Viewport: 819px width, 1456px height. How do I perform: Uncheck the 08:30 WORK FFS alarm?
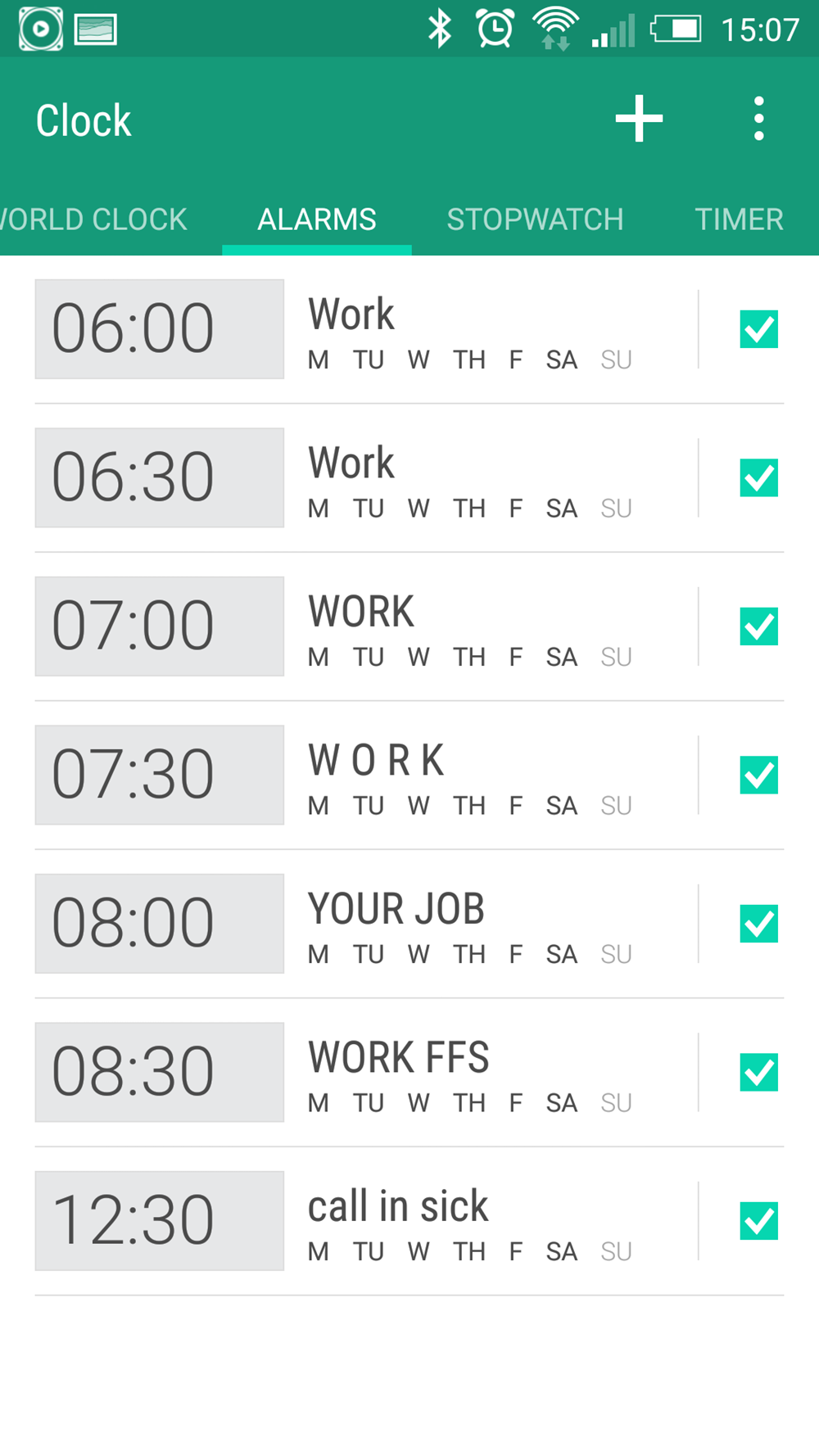(x=758, y=1073)
